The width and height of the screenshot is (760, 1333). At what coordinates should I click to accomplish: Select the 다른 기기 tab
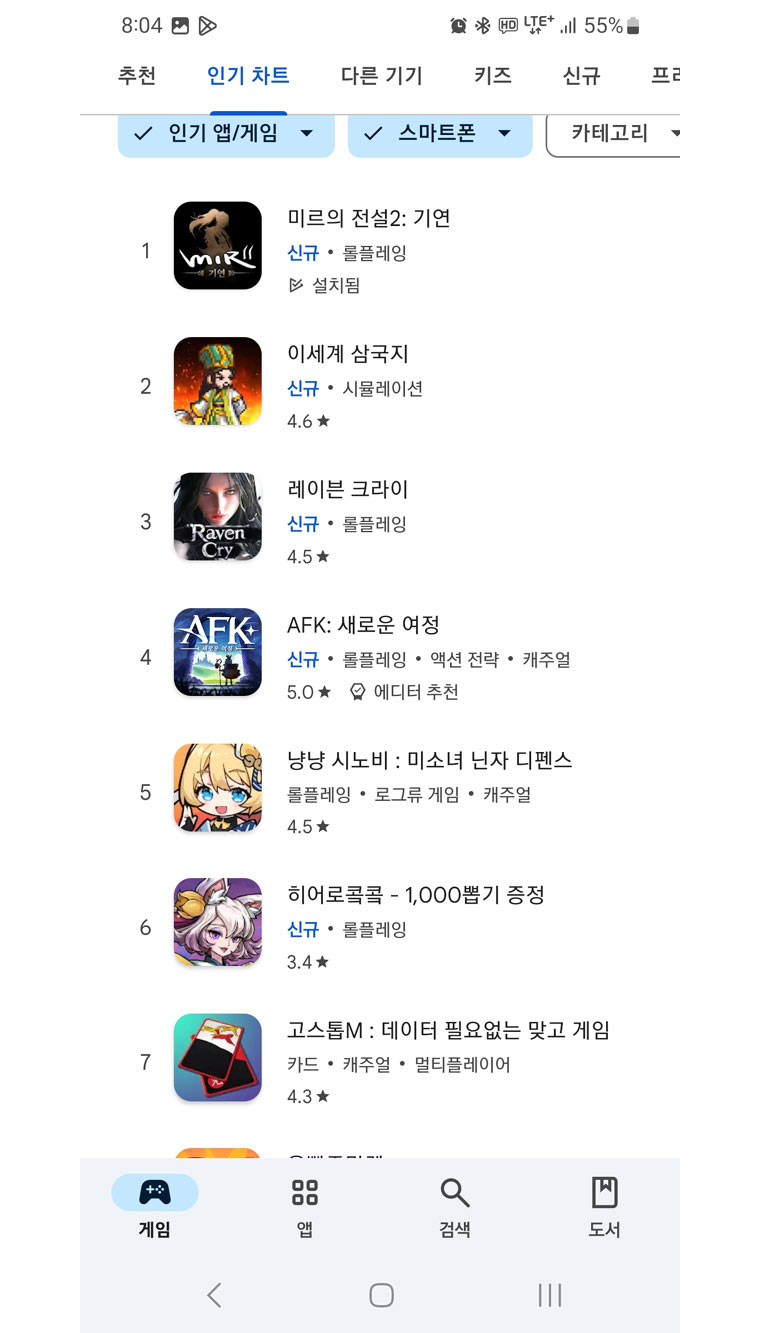[381, 76]
